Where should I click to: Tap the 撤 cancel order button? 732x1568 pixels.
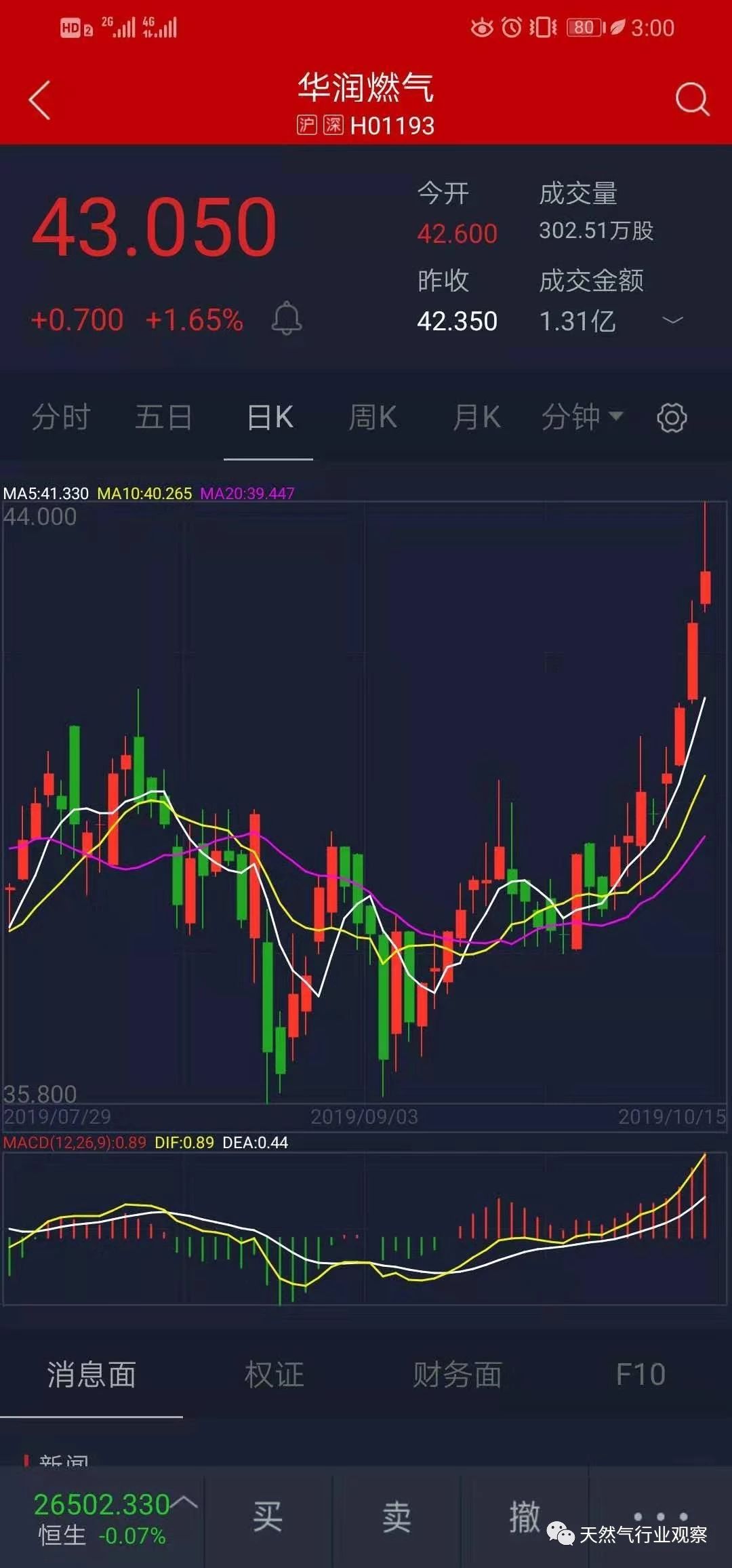(525, 1516)
